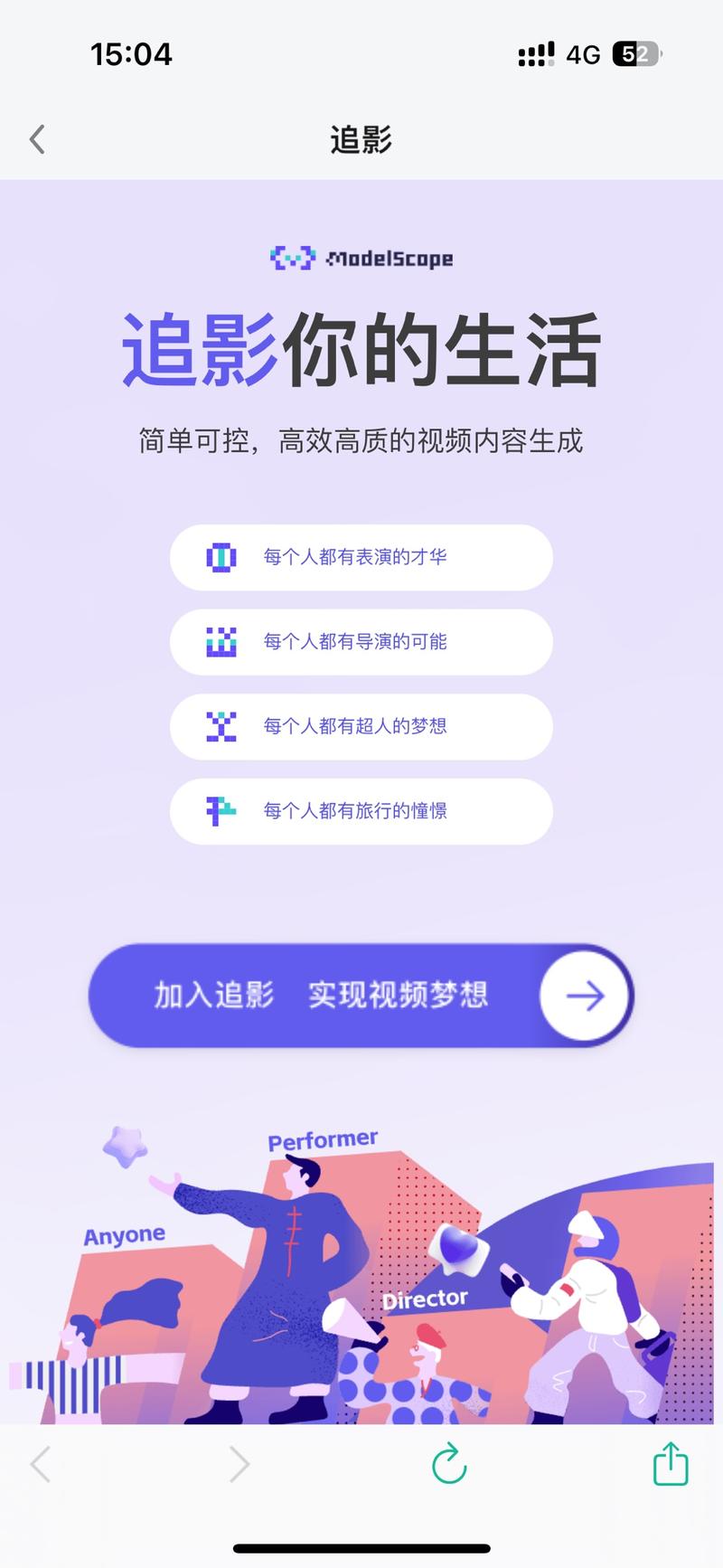
Task: Tap the share icon in the bottom toolbar
Action: point(669,1464)
